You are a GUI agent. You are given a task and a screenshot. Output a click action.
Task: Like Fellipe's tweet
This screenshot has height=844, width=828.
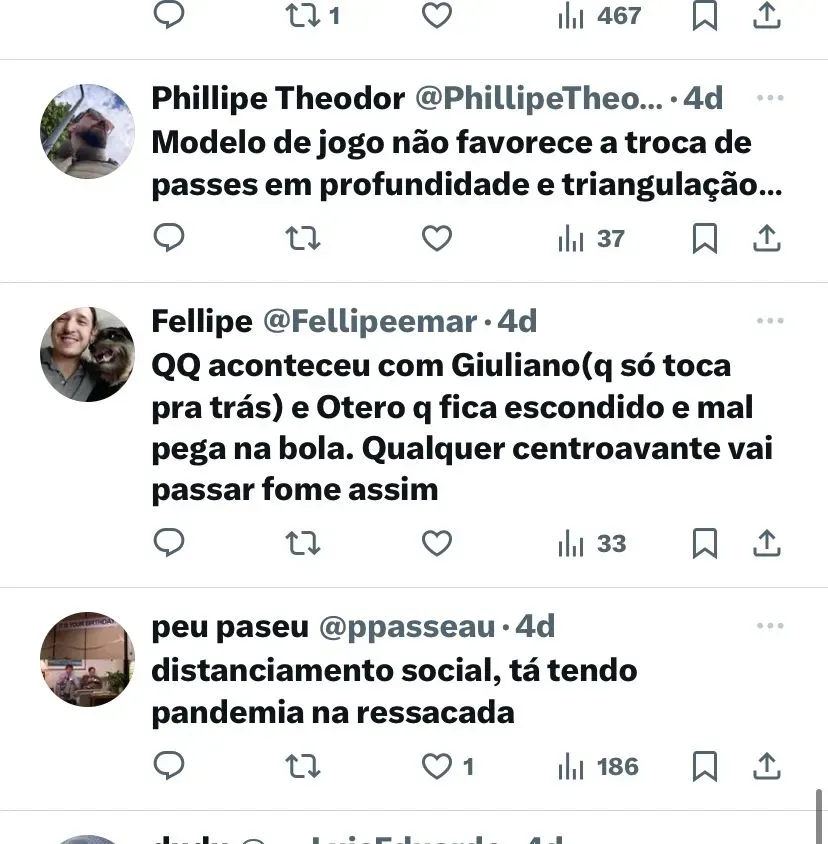[437, 543]
